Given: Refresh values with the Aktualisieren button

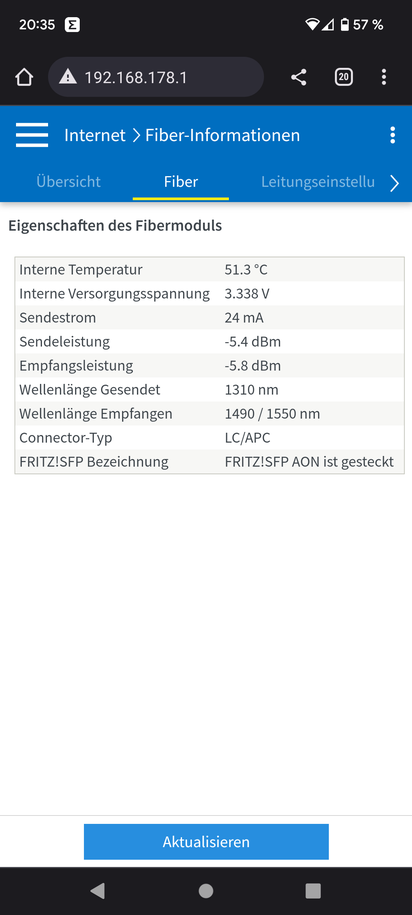Looking at the screenshot, I should point(206,841).
